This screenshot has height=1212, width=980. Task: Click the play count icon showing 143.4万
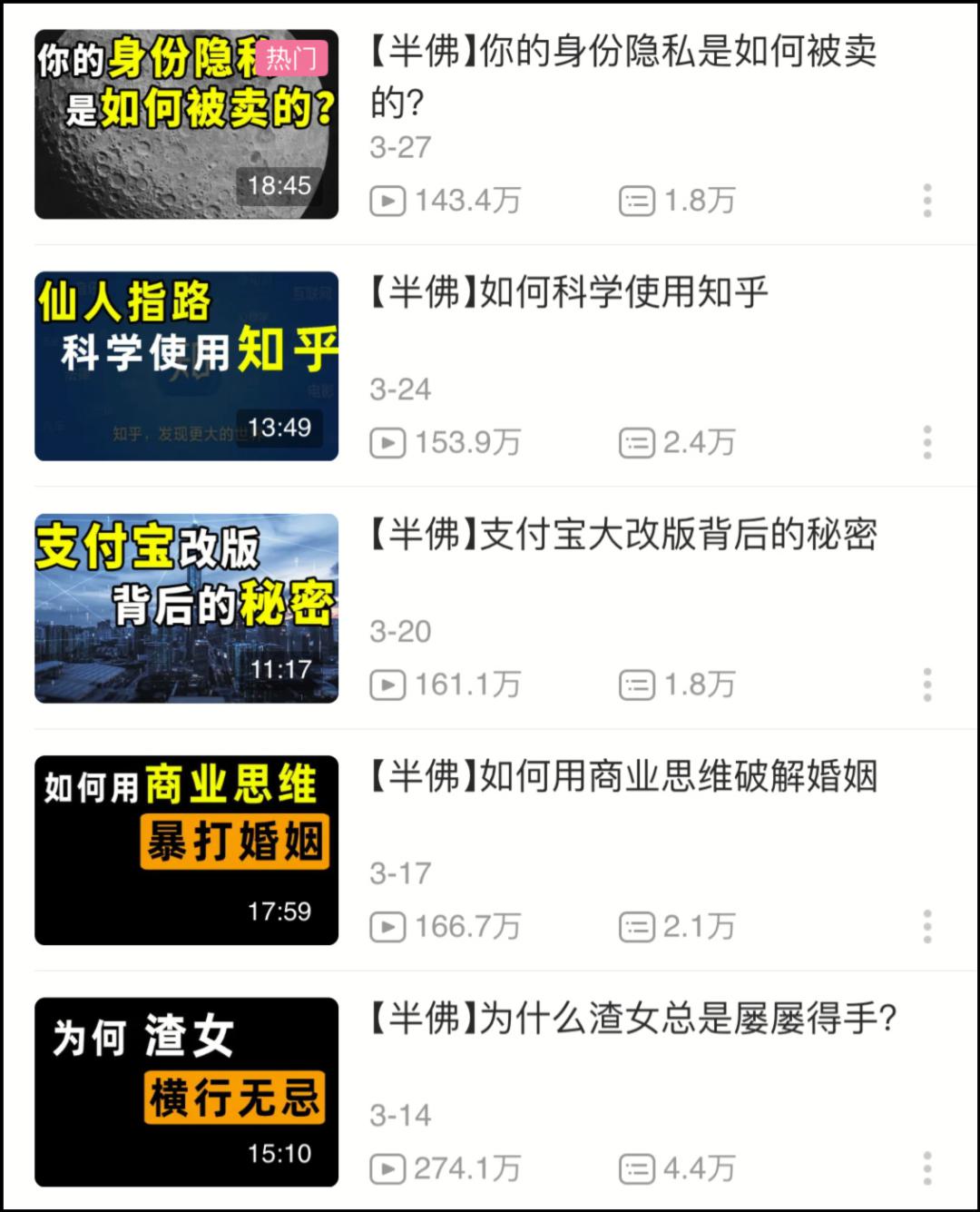(389, 202)
